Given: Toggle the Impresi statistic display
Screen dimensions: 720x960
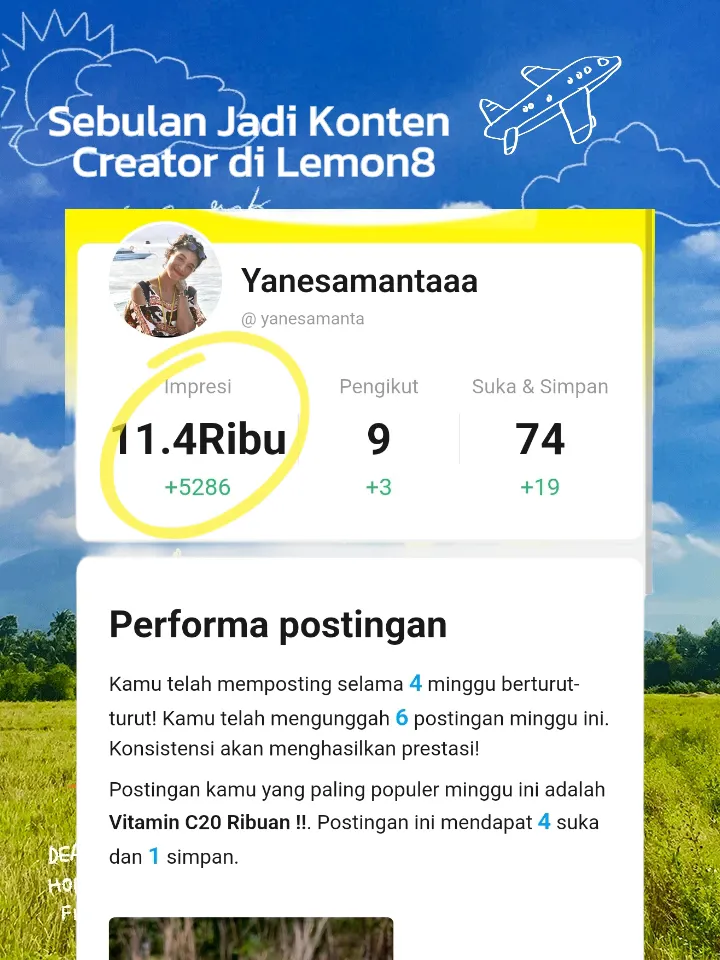Looking at the screenshot, I should pyautogui.click(x=198, y=437).
